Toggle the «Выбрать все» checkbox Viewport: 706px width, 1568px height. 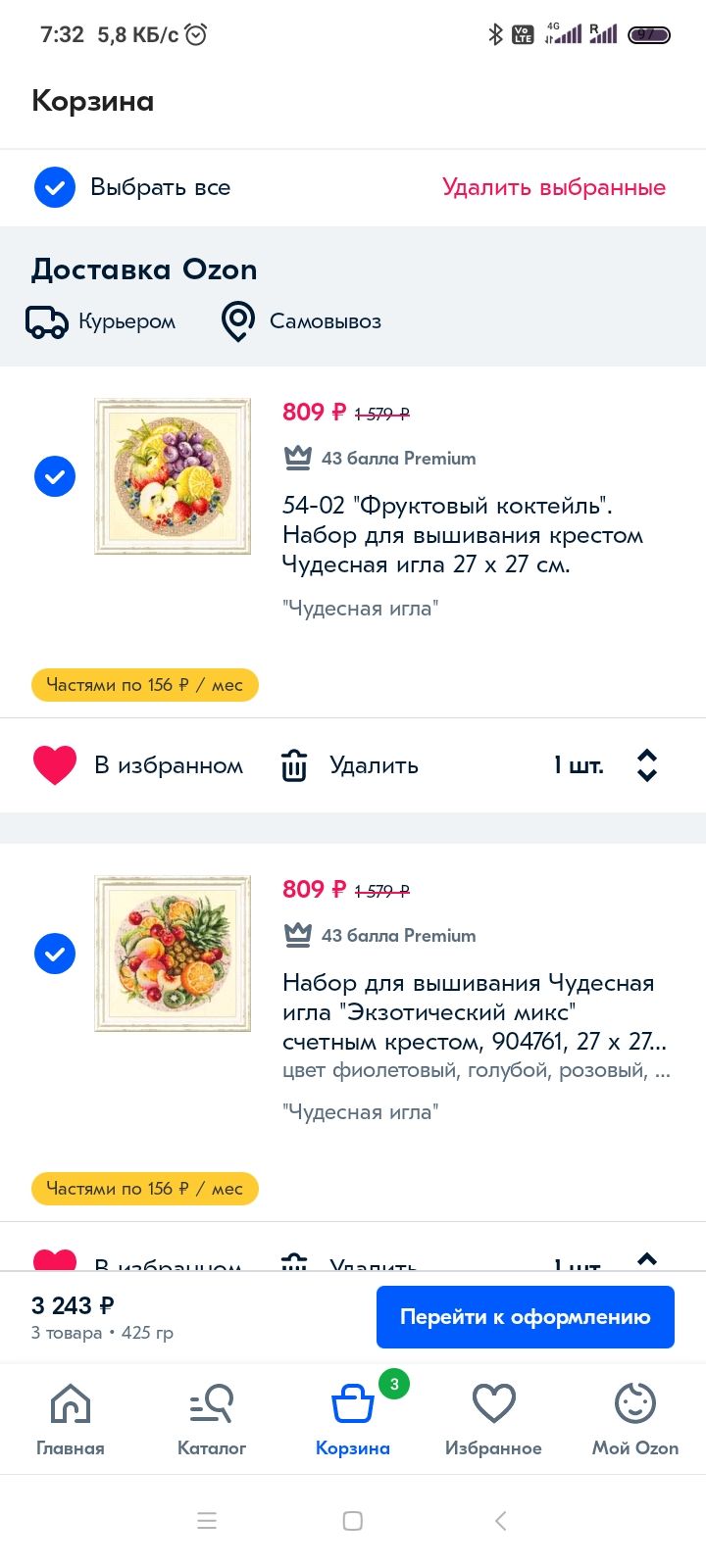(x=55, y=187)
